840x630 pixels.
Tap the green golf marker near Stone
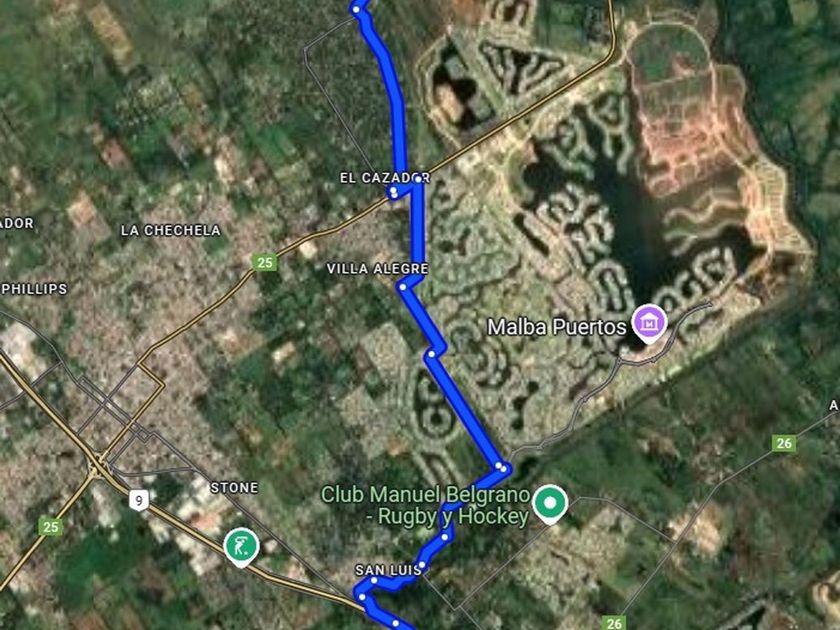pos(240,546)
